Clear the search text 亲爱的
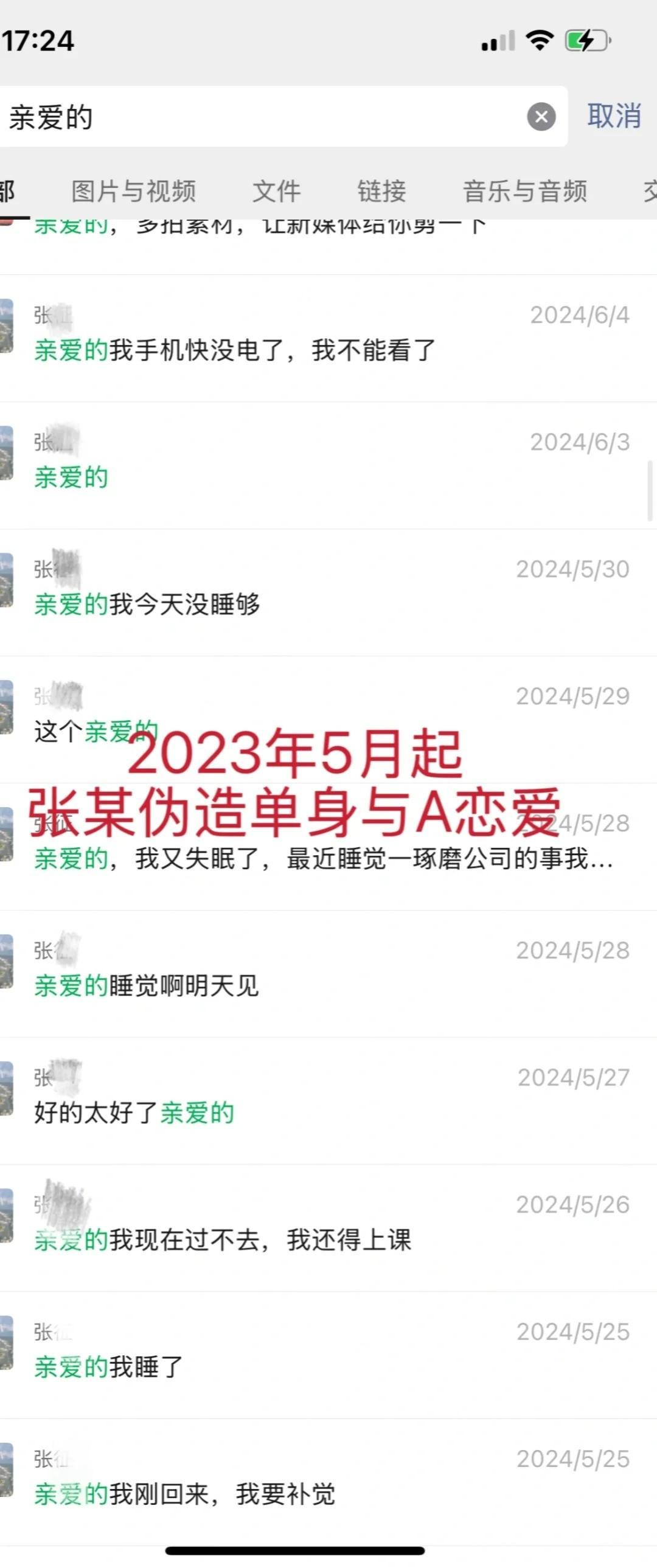The width and height of the screenshot is (657, 1568). (x=541, y=117)
